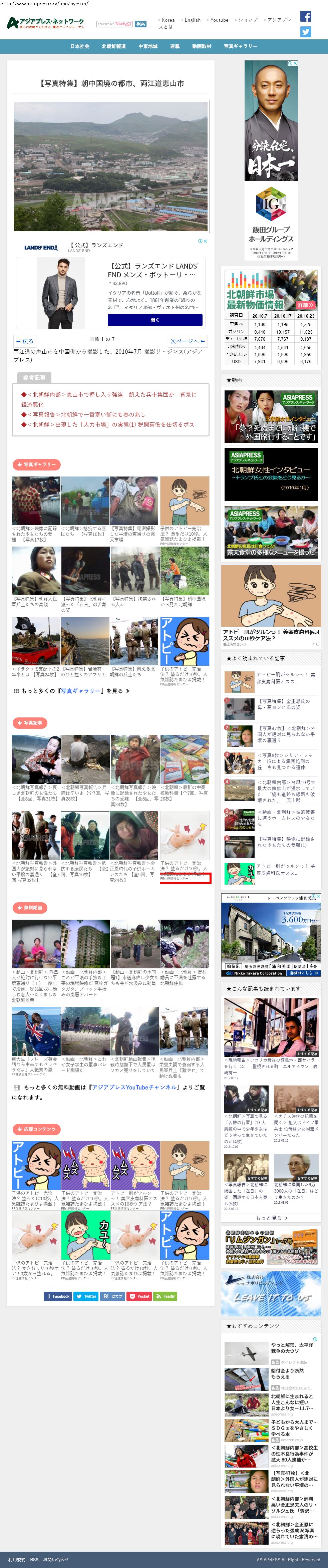Open the Twitter icon in the header
Image resolution: width=328 pixels, height=1568 pixels.
[306, 32]
